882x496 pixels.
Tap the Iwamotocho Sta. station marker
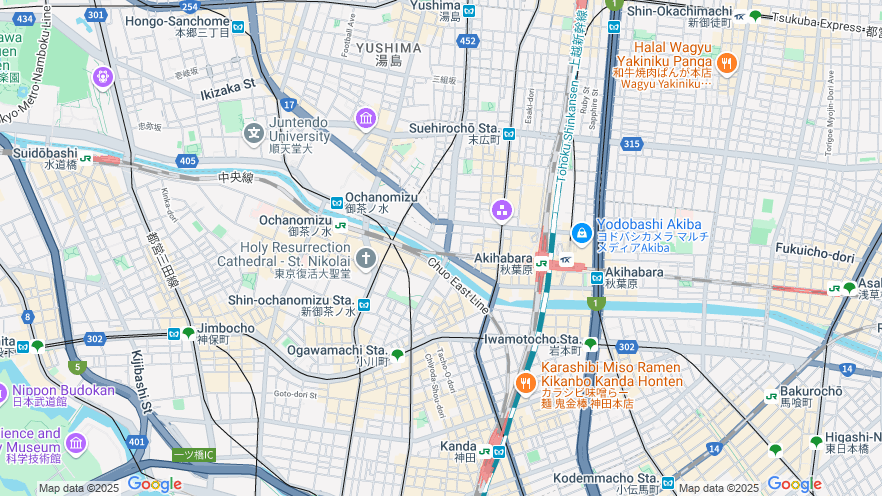590,344
